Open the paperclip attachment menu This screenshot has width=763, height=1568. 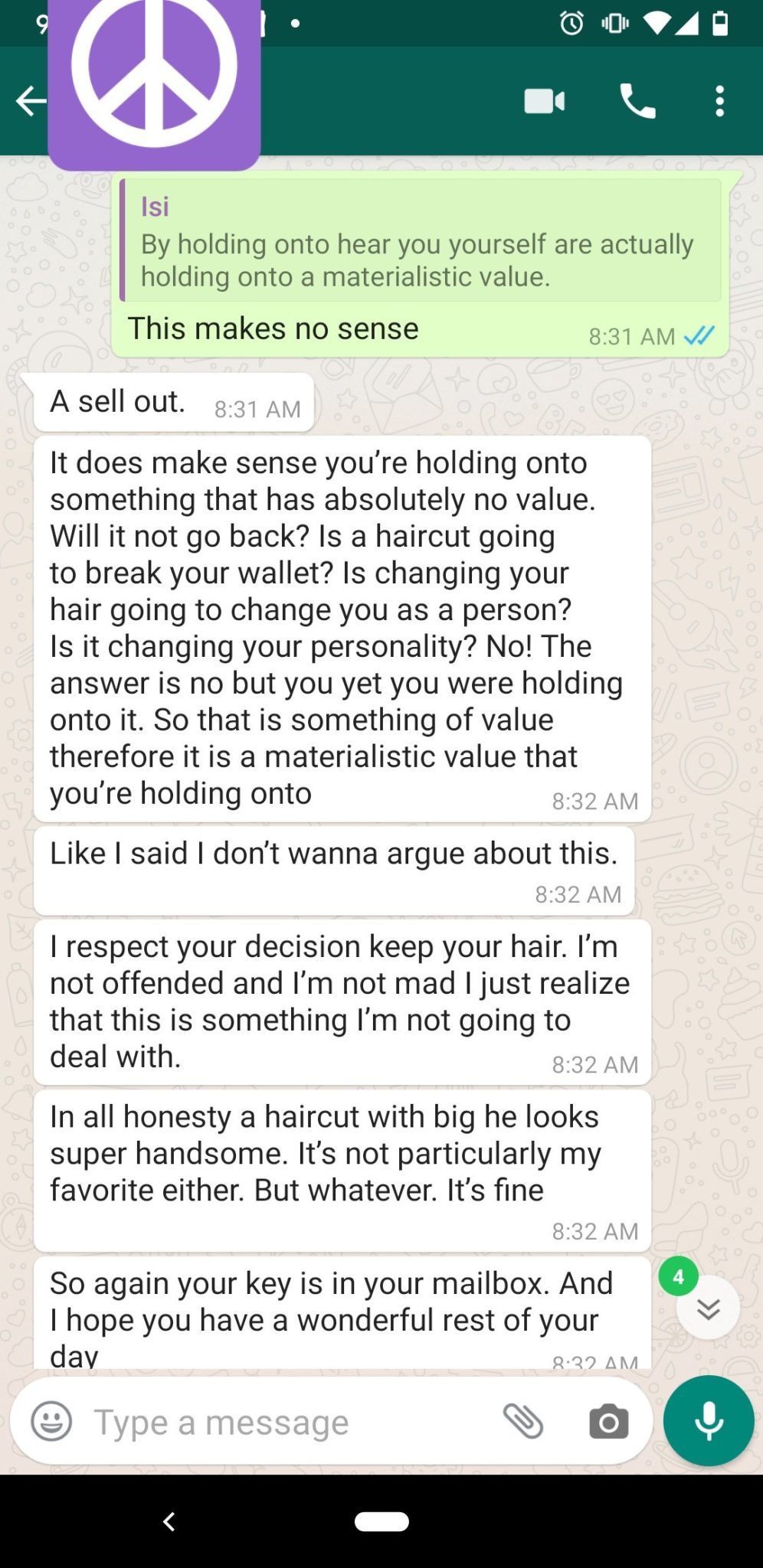click(x=523, y=1422)
